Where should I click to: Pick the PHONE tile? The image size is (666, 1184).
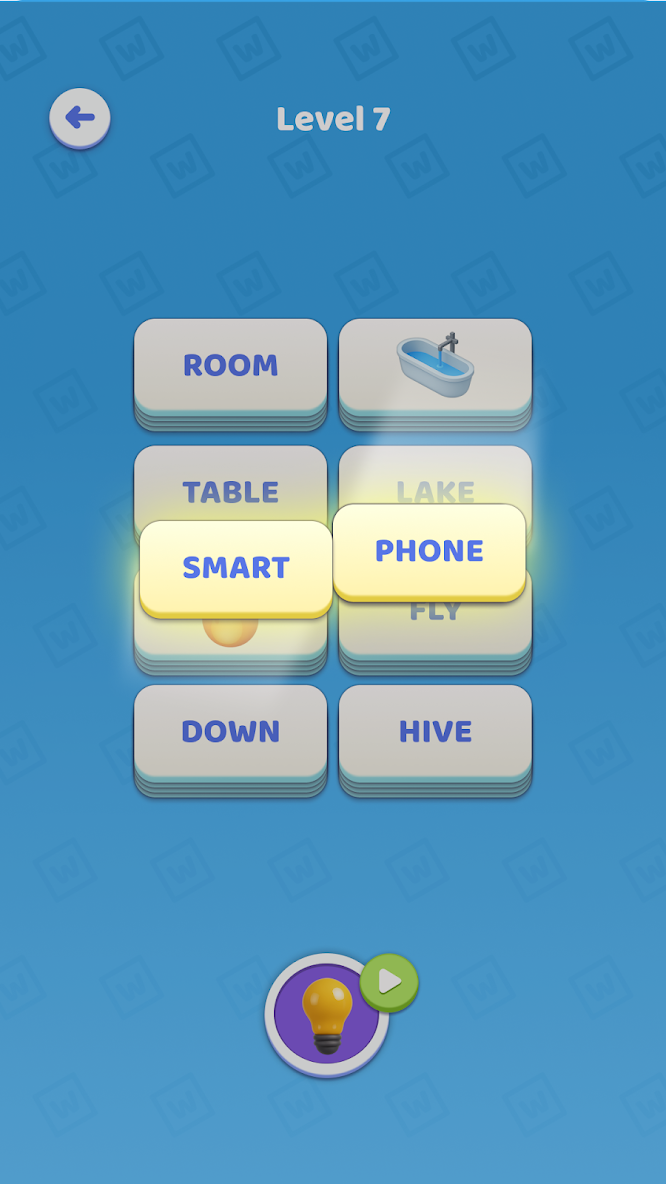tap(429, 550)
